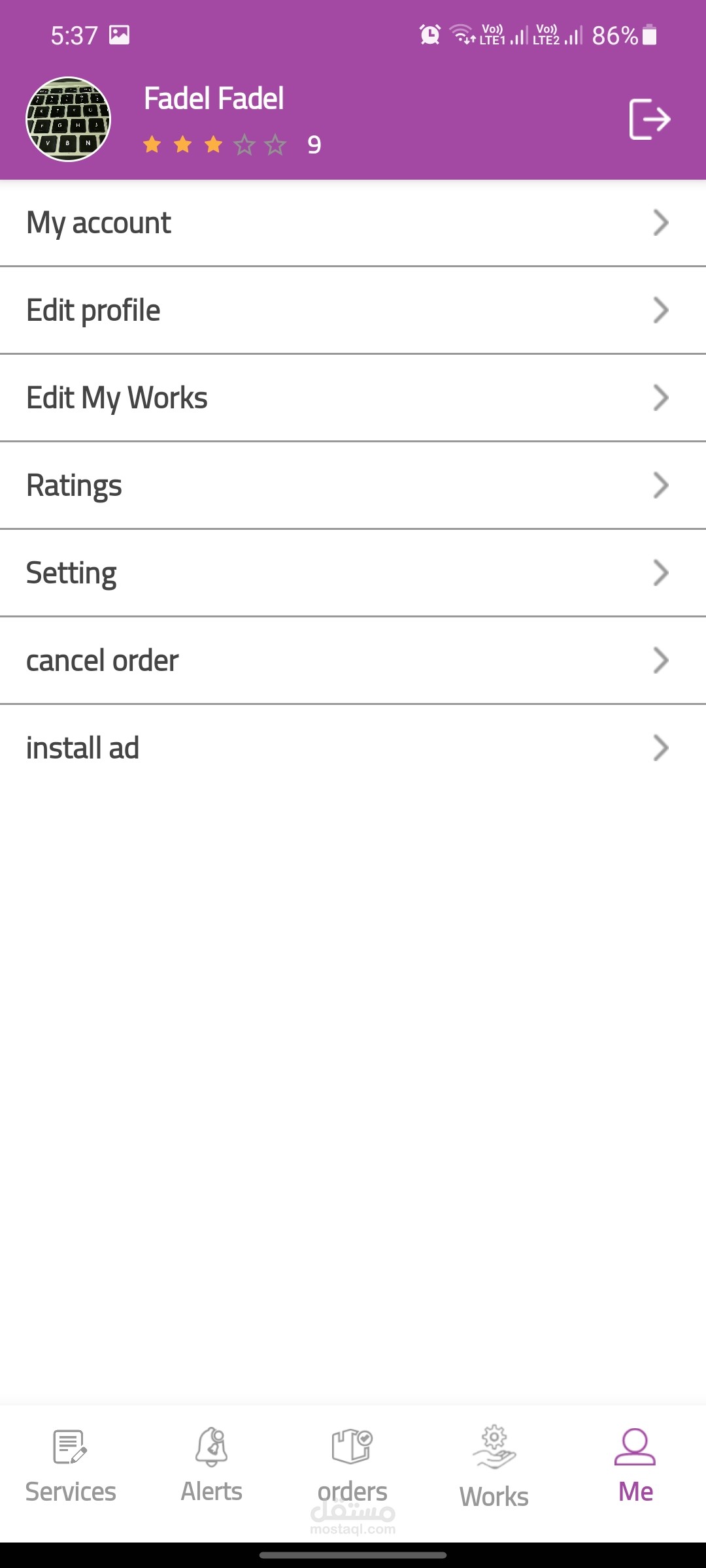Tap Fadel Fadel's profile picture
The height and width of the screenshot is (1568, 706).
coord(68,119)
